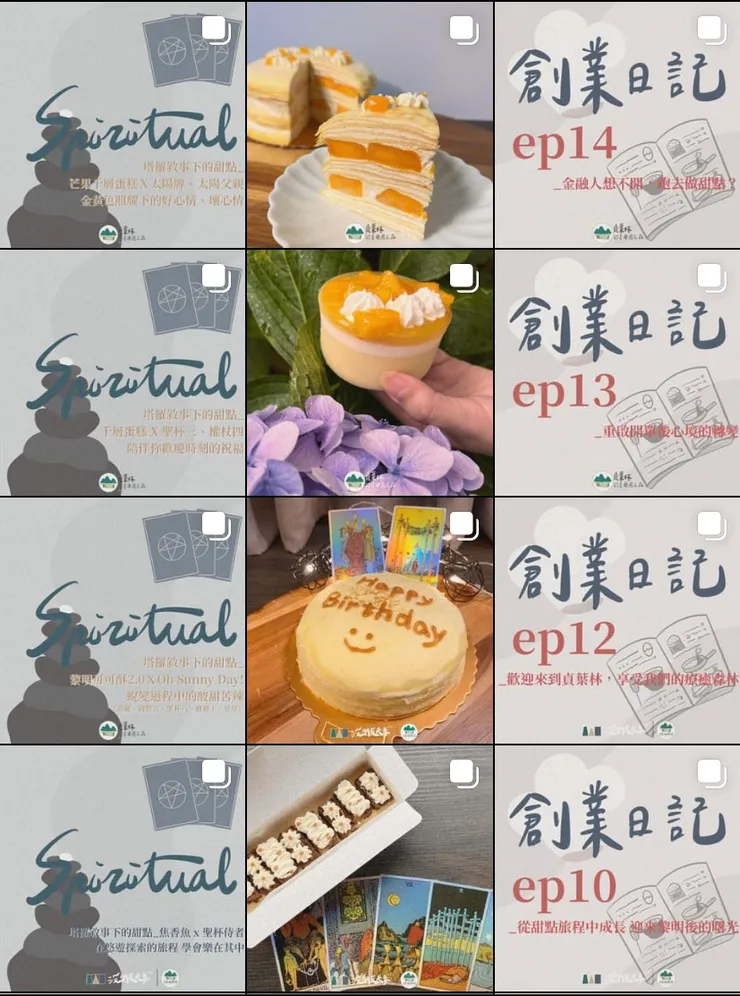This screenshot has height=996, width=740.
Task: Open the Spiritual post about 芒果千層蛋糕 and 太陽牌
Action: click(x=122, y=125)
